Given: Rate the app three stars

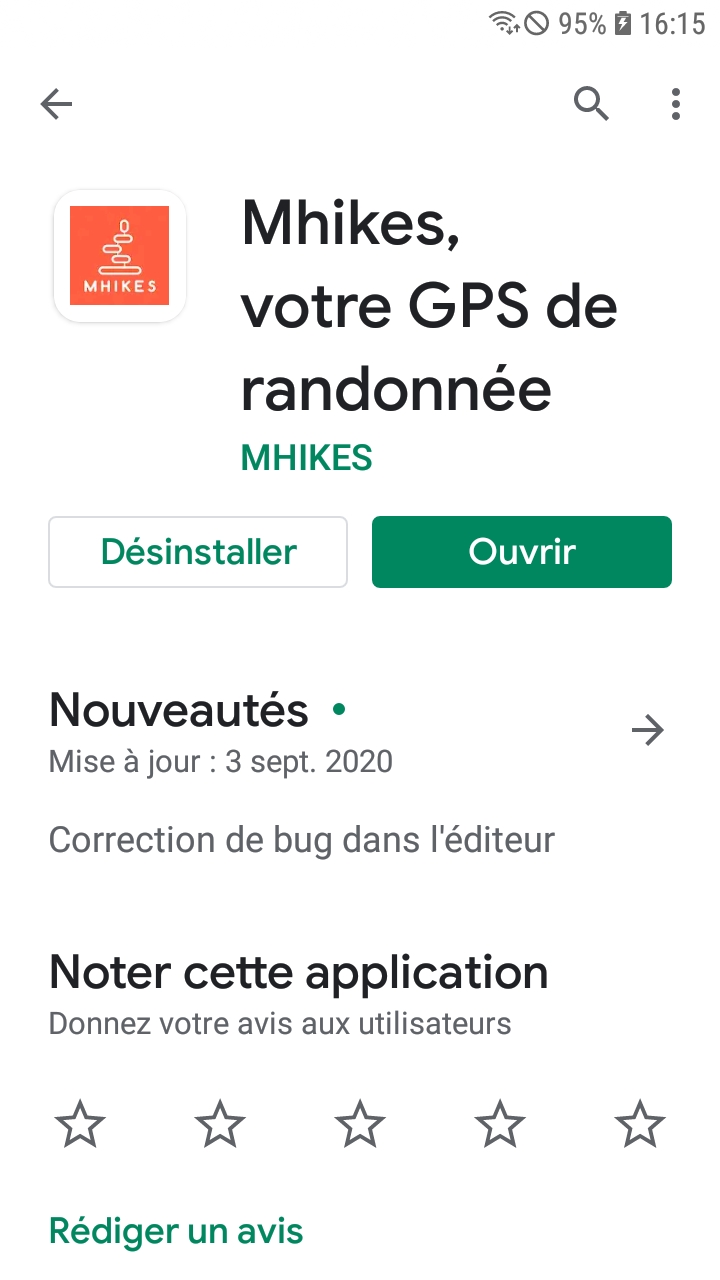Looking at the screenshot, I should click(360, 1123).
